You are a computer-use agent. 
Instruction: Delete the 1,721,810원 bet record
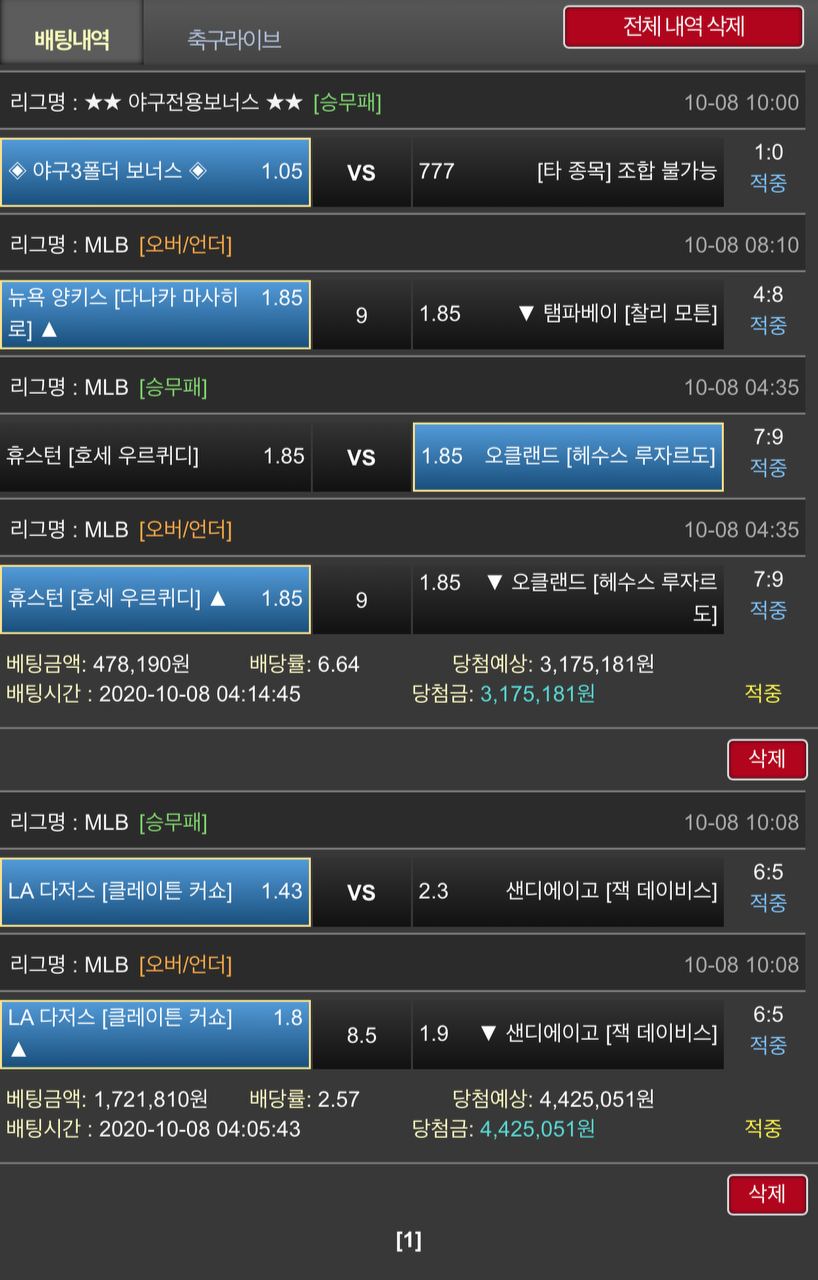[x=766, y=1193]
